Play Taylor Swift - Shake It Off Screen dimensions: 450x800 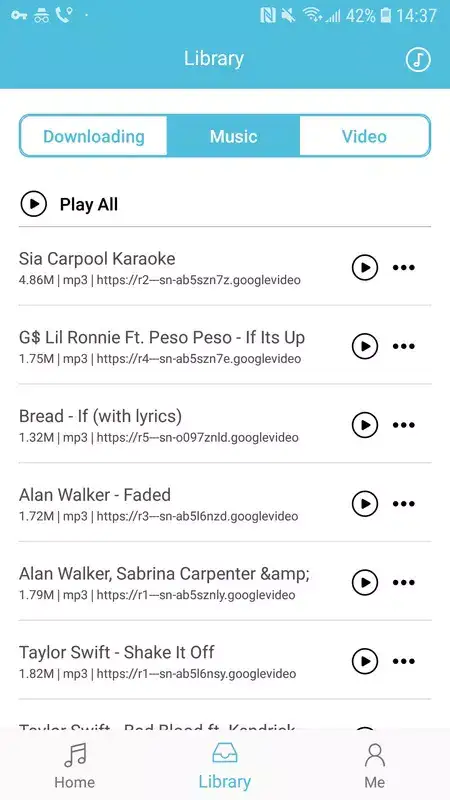(365, 661)
